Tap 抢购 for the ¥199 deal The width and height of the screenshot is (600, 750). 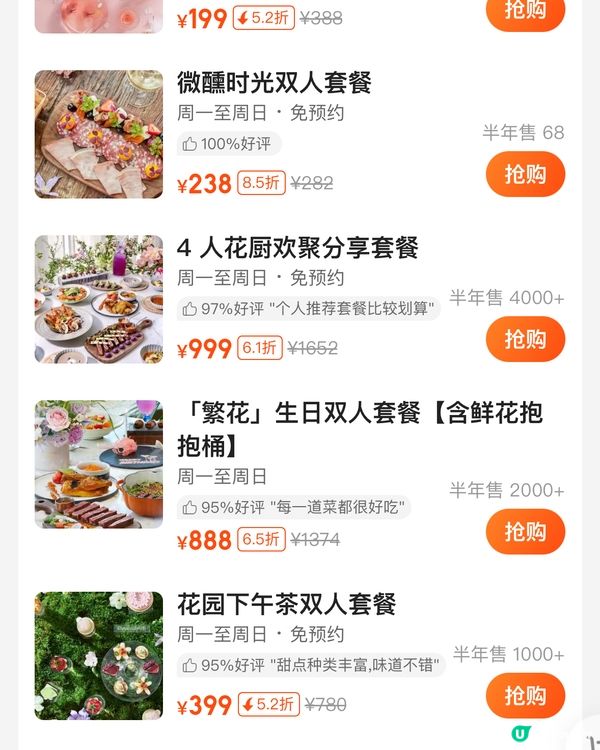click(525, 10)
